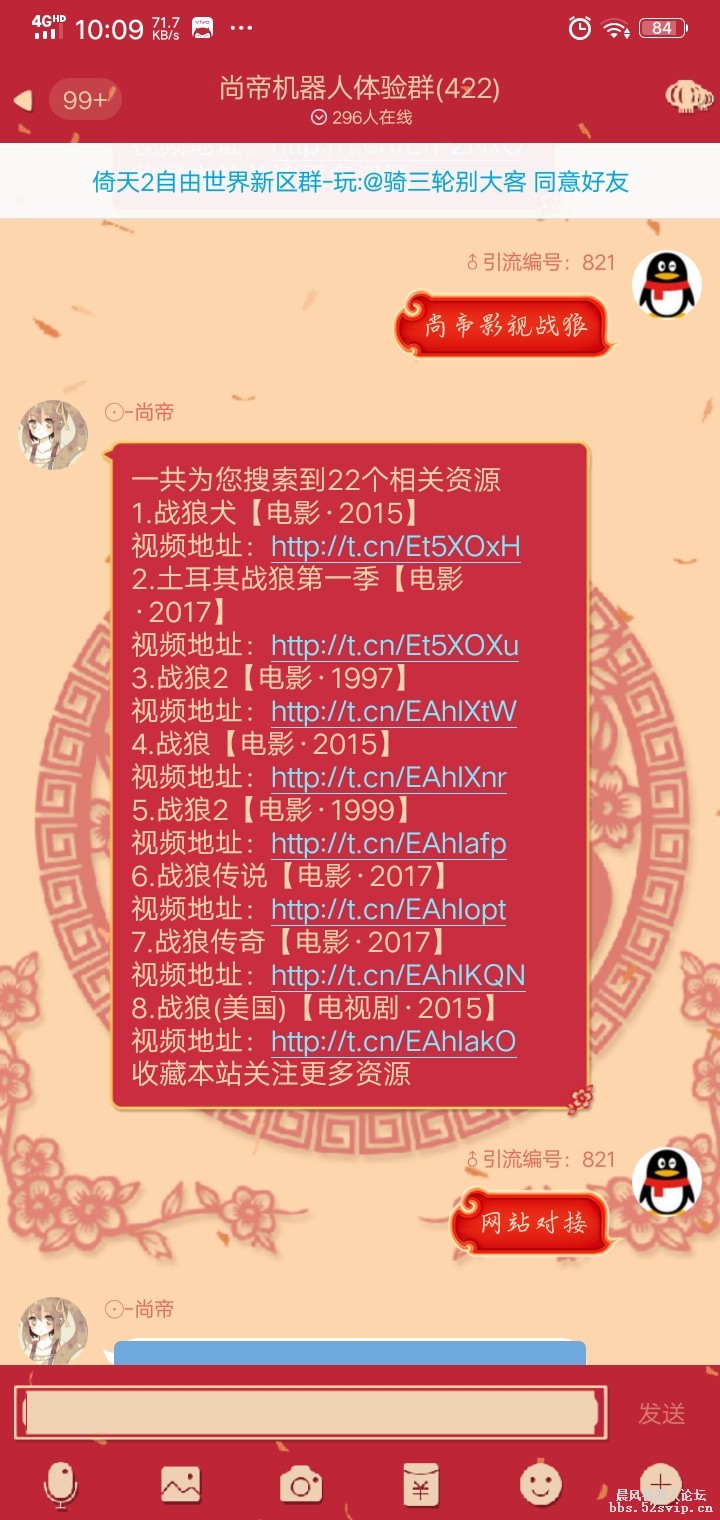Open link http://t.cn/EAhlXtW
Screen dimensions: 720x1520
[x=393, y=711]
